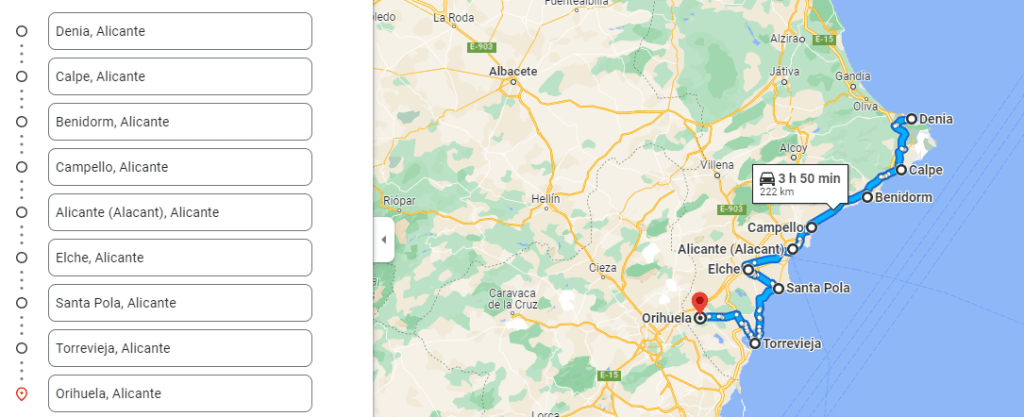Tap the Denia waypoint marker on map
This screenshot has height=417, width=1024.
click(911, 119)
